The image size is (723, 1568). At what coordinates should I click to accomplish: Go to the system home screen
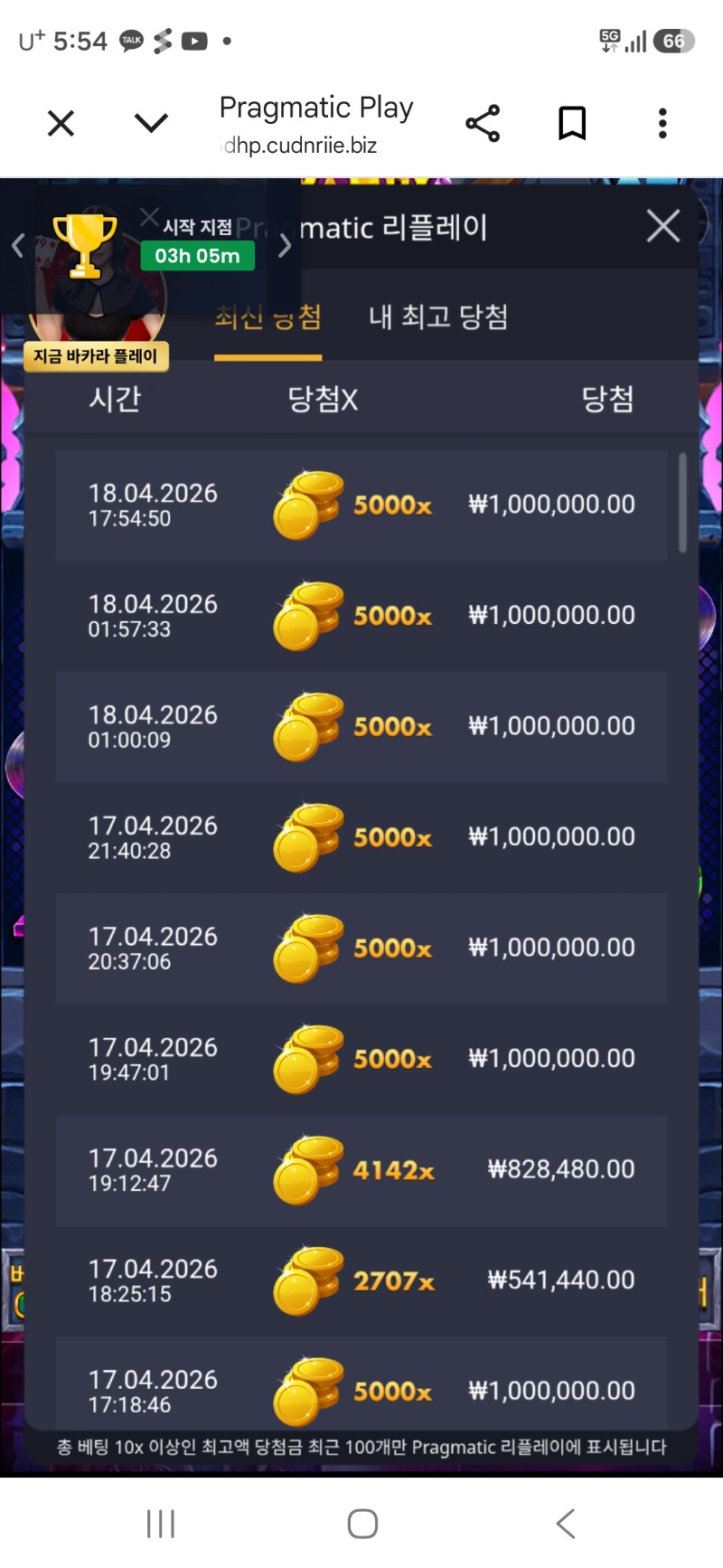[x=362, y=1524]
